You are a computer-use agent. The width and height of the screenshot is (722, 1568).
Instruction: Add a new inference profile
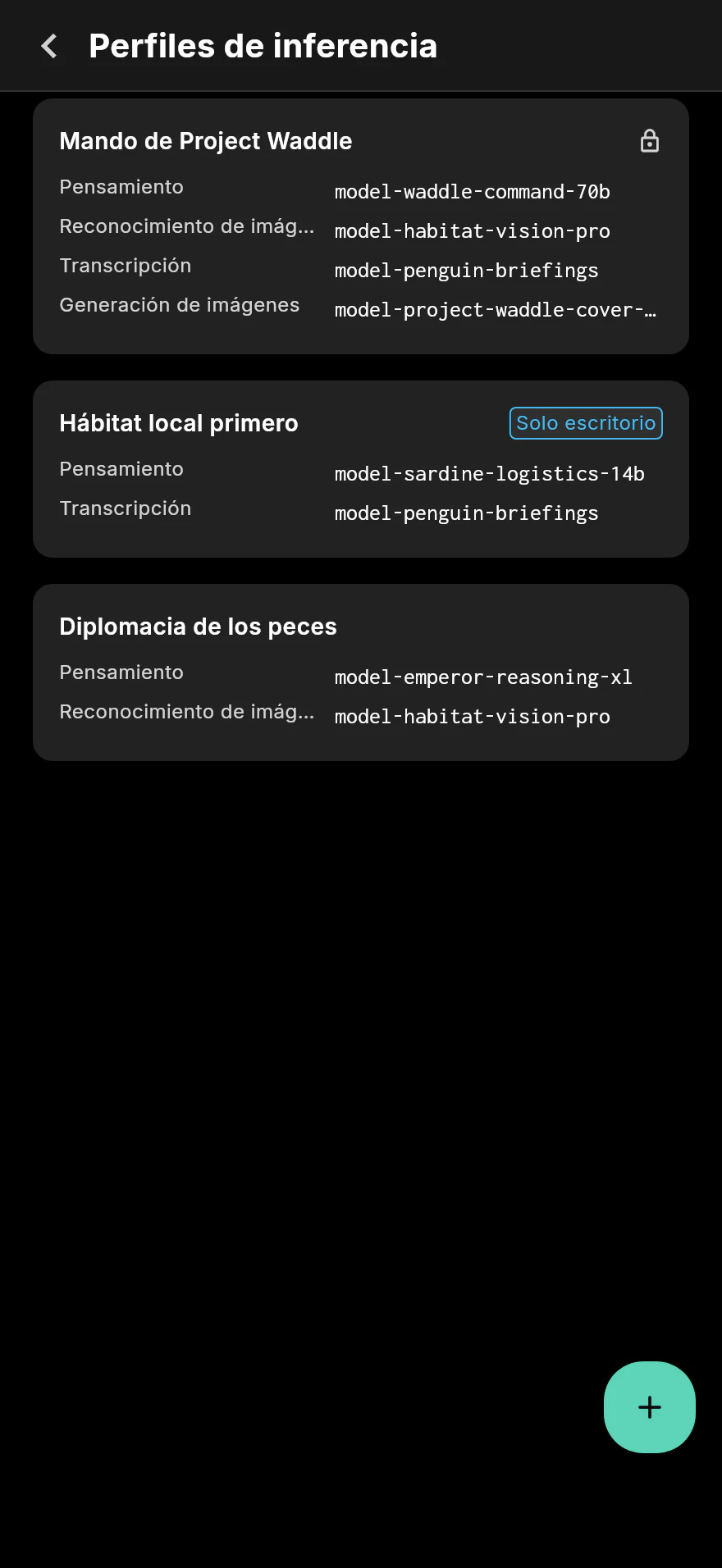coord(650,1407)
